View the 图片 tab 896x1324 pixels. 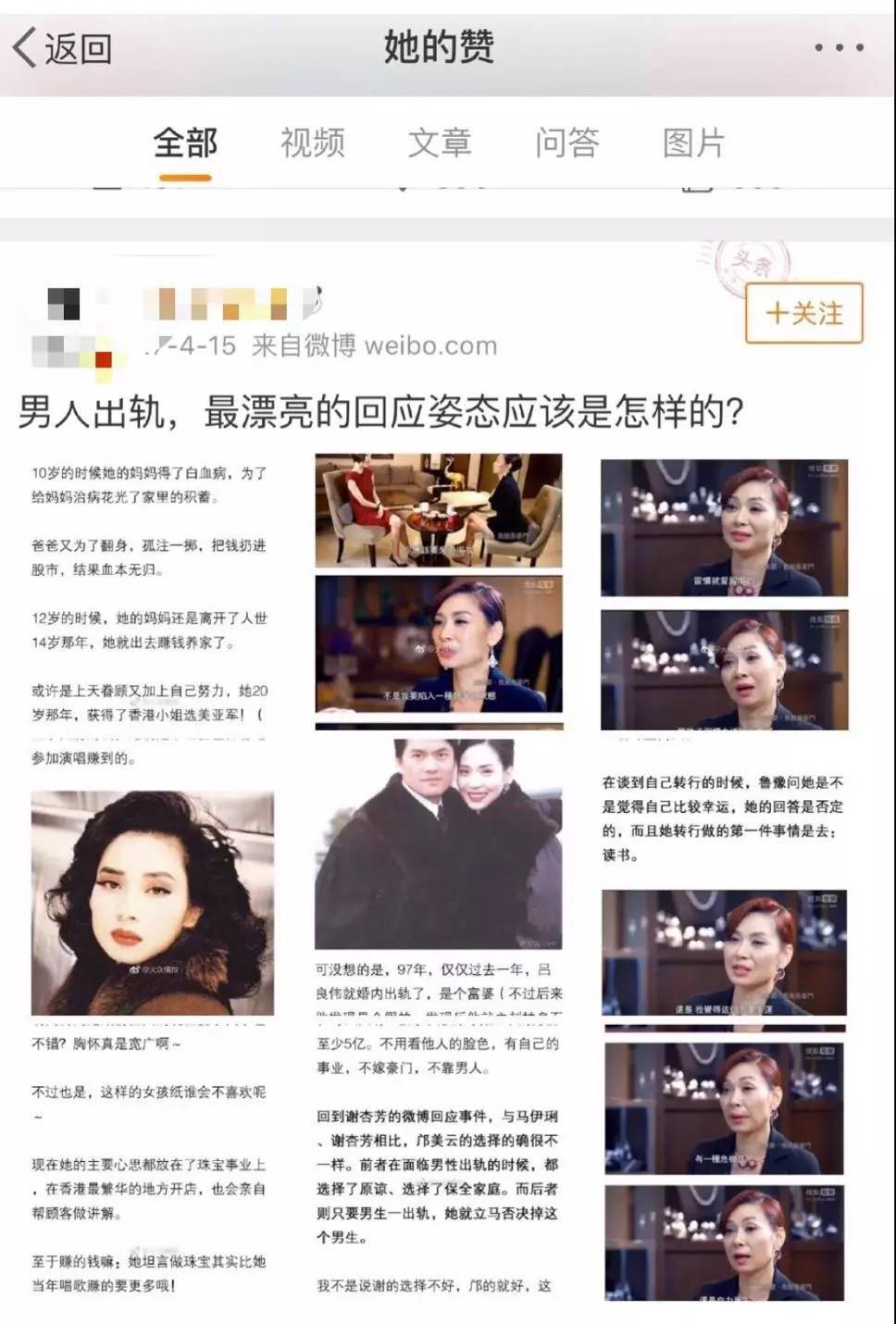click(x=693, y=144)
